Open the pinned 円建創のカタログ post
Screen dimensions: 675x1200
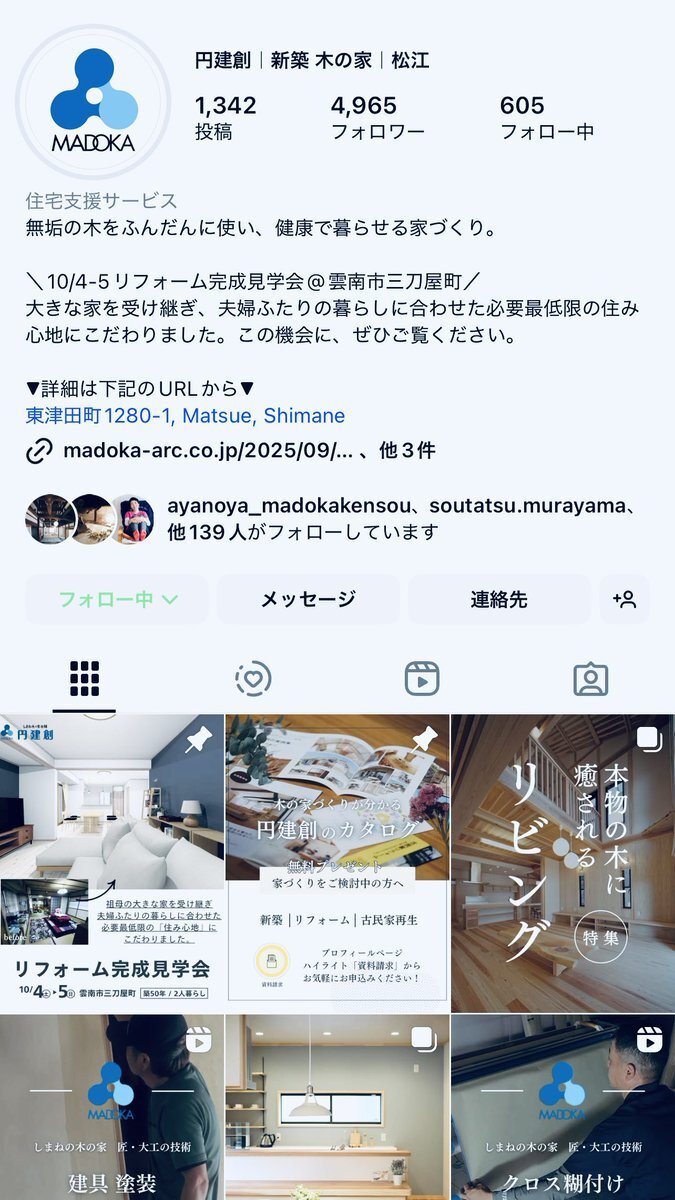coord(337,862)
